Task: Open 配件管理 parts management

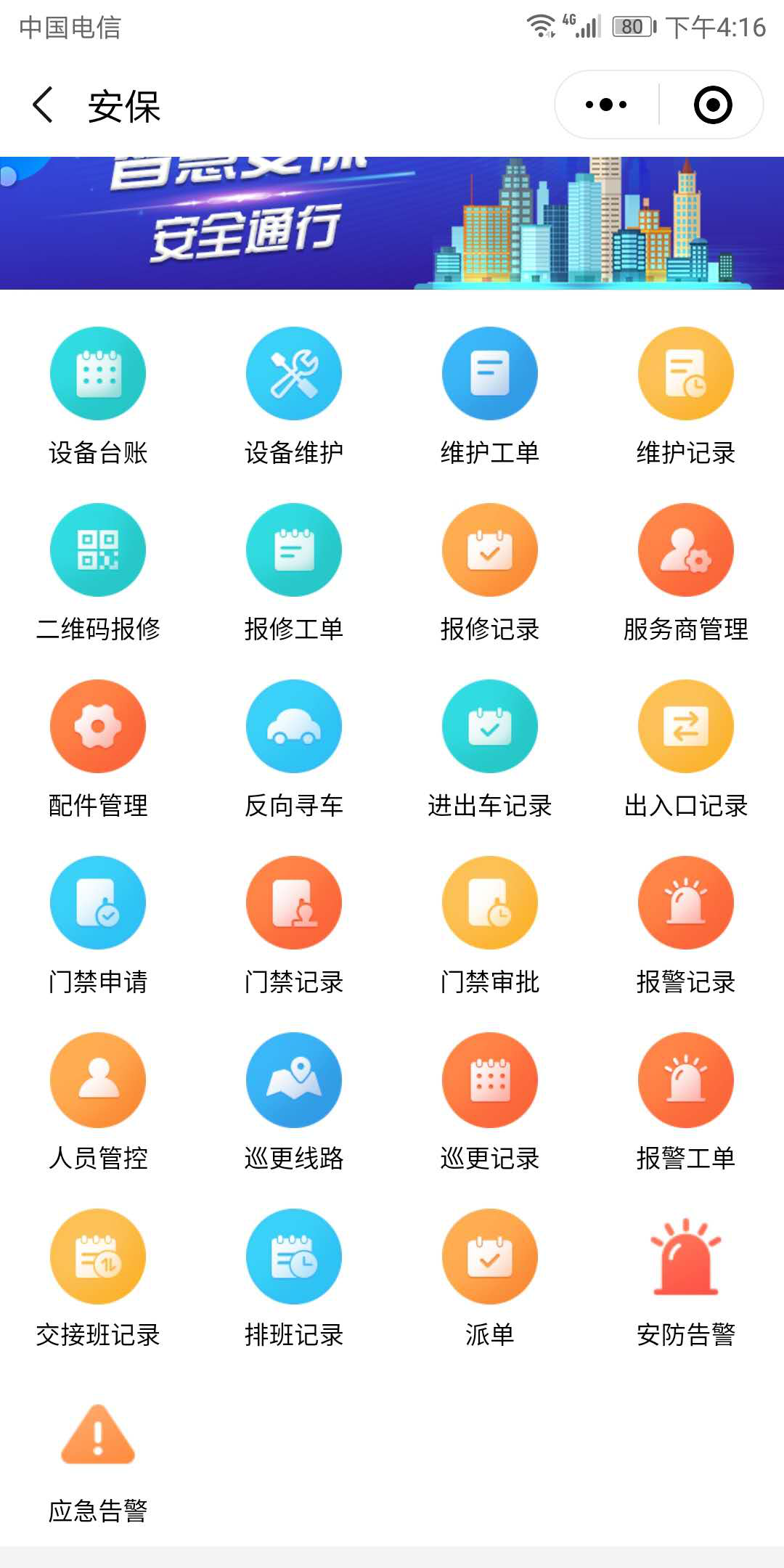Action: 98,726
